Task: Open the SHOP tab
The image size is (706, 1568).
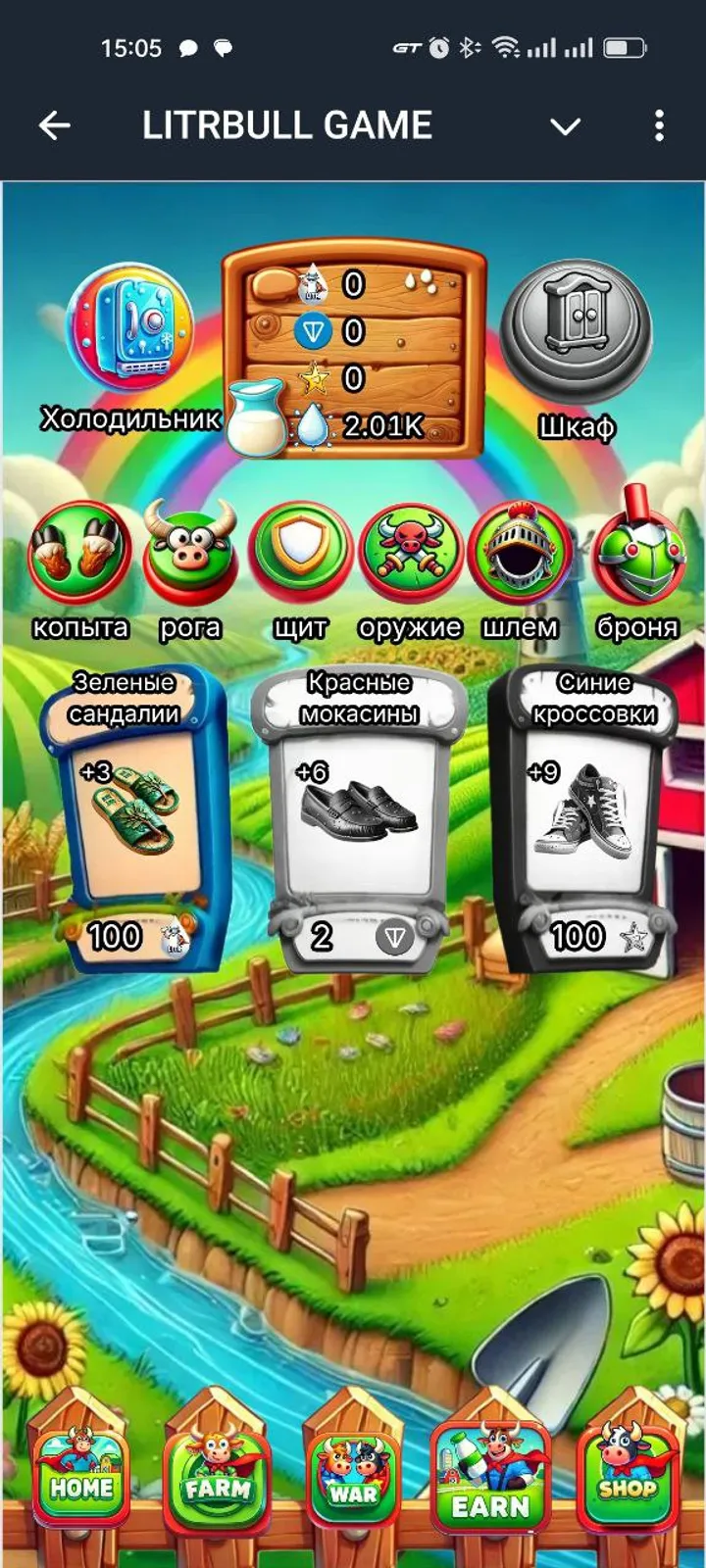Action: (x=627, y=1480)
